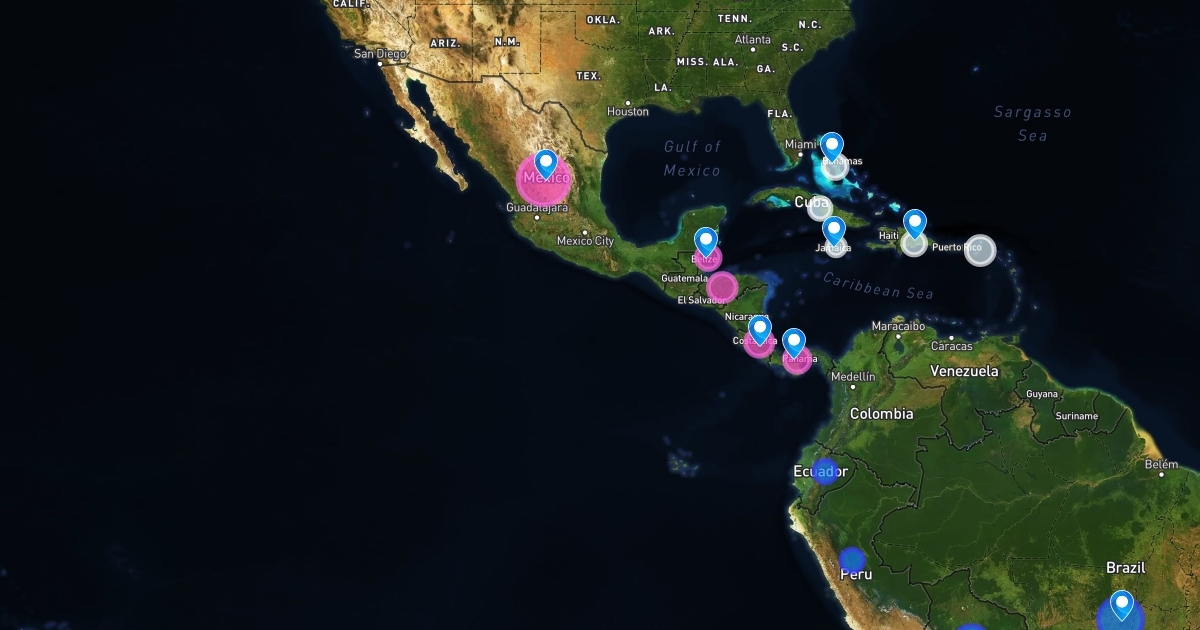Tap the pink circle near El Salvador
The height and width of the screenshot is (630, 1200).
(722, 288)
